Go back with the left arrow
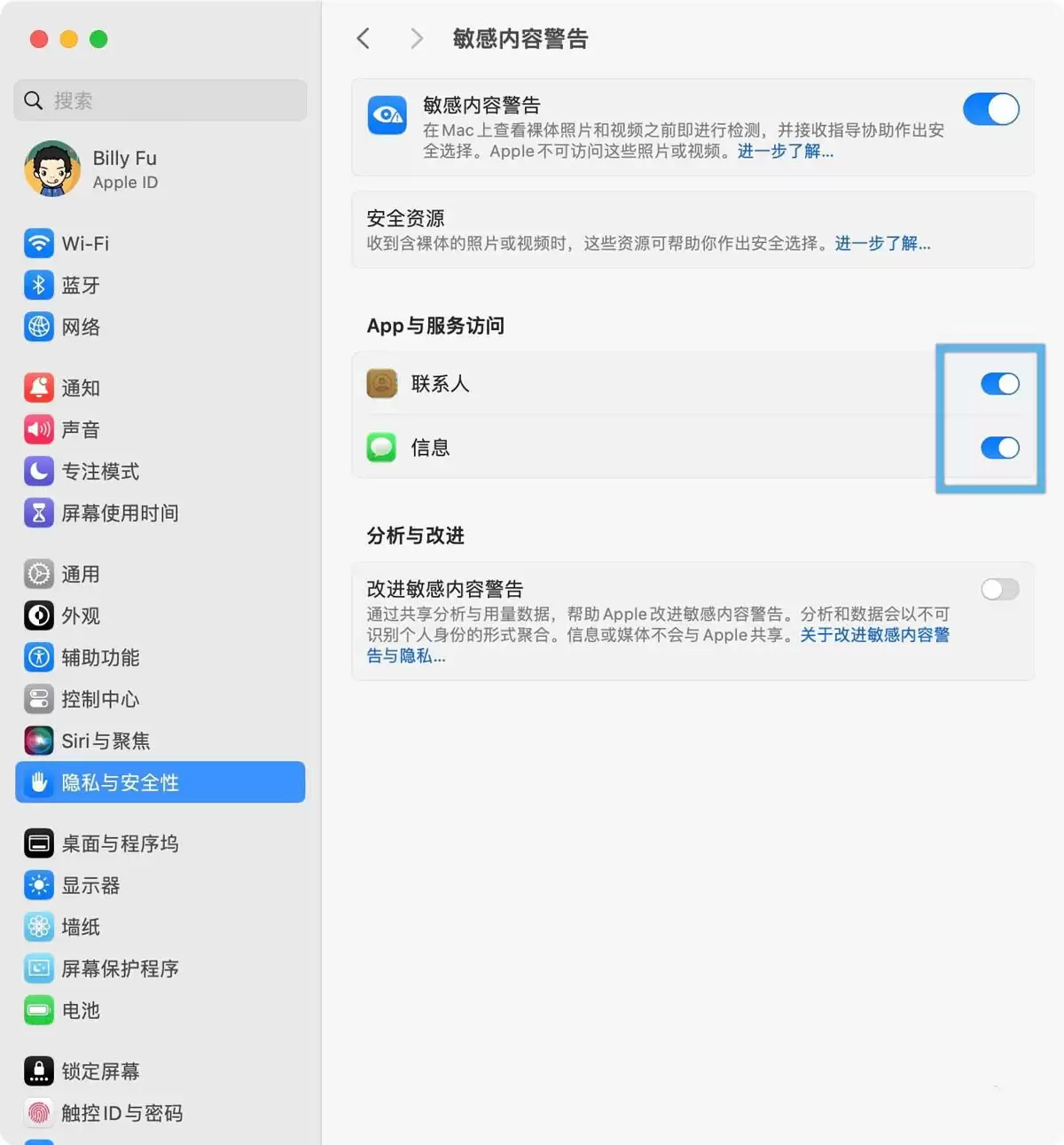 (363, 38)
